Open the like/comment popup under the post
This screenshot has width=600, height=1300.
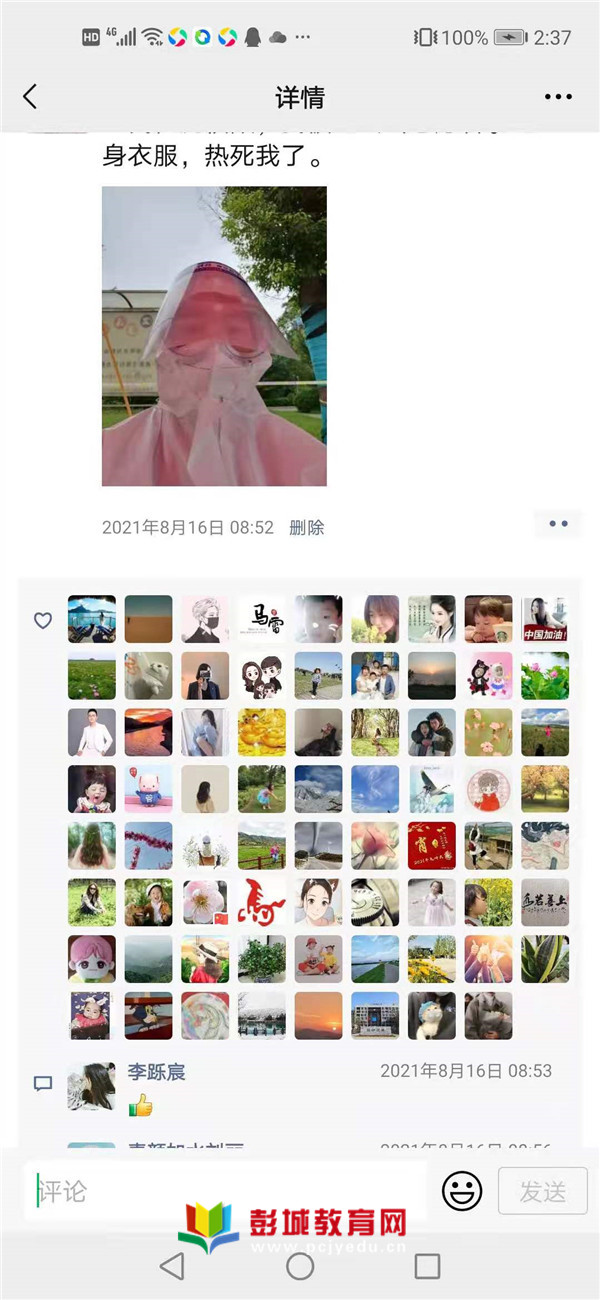558,523
